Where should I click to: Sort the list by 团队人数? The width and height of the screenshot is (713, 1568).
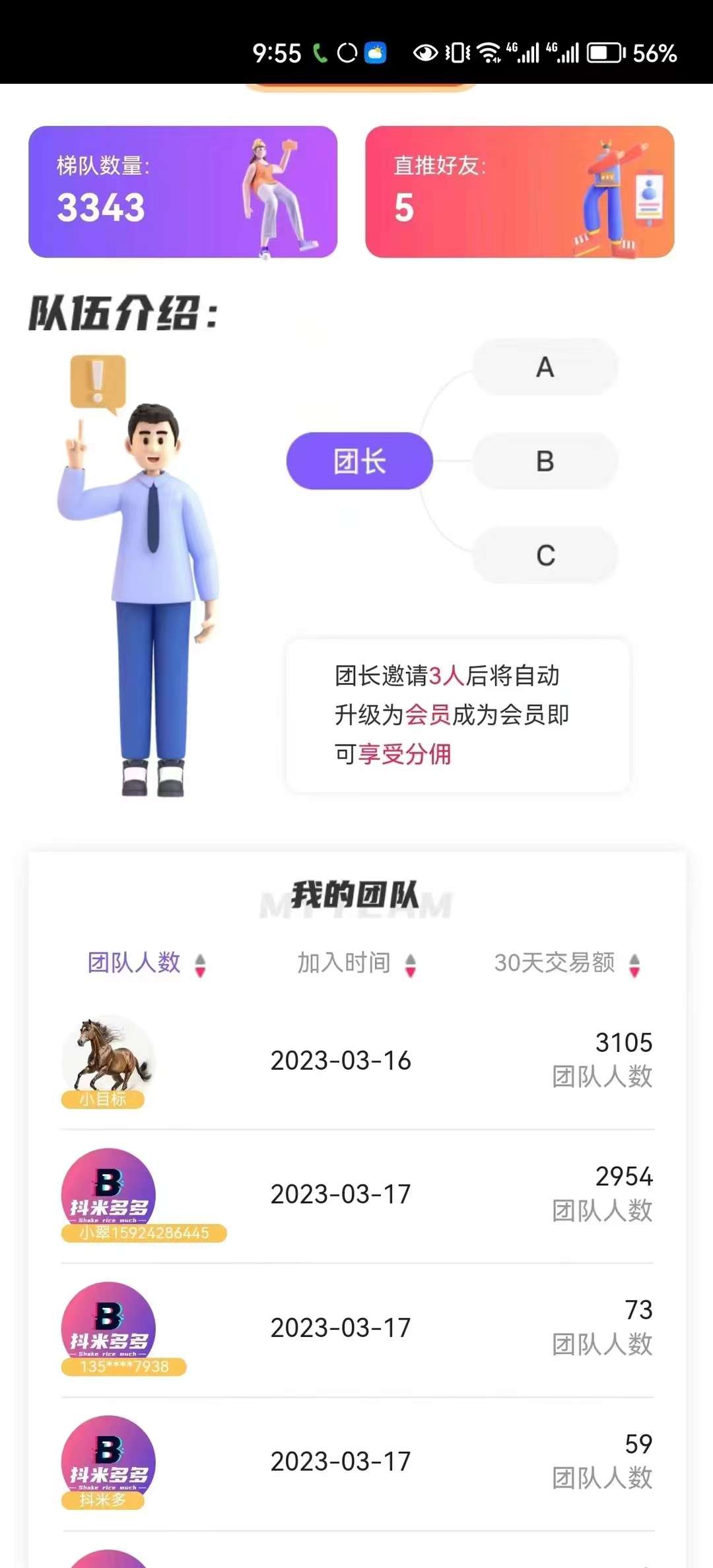(x=147, y=964)
